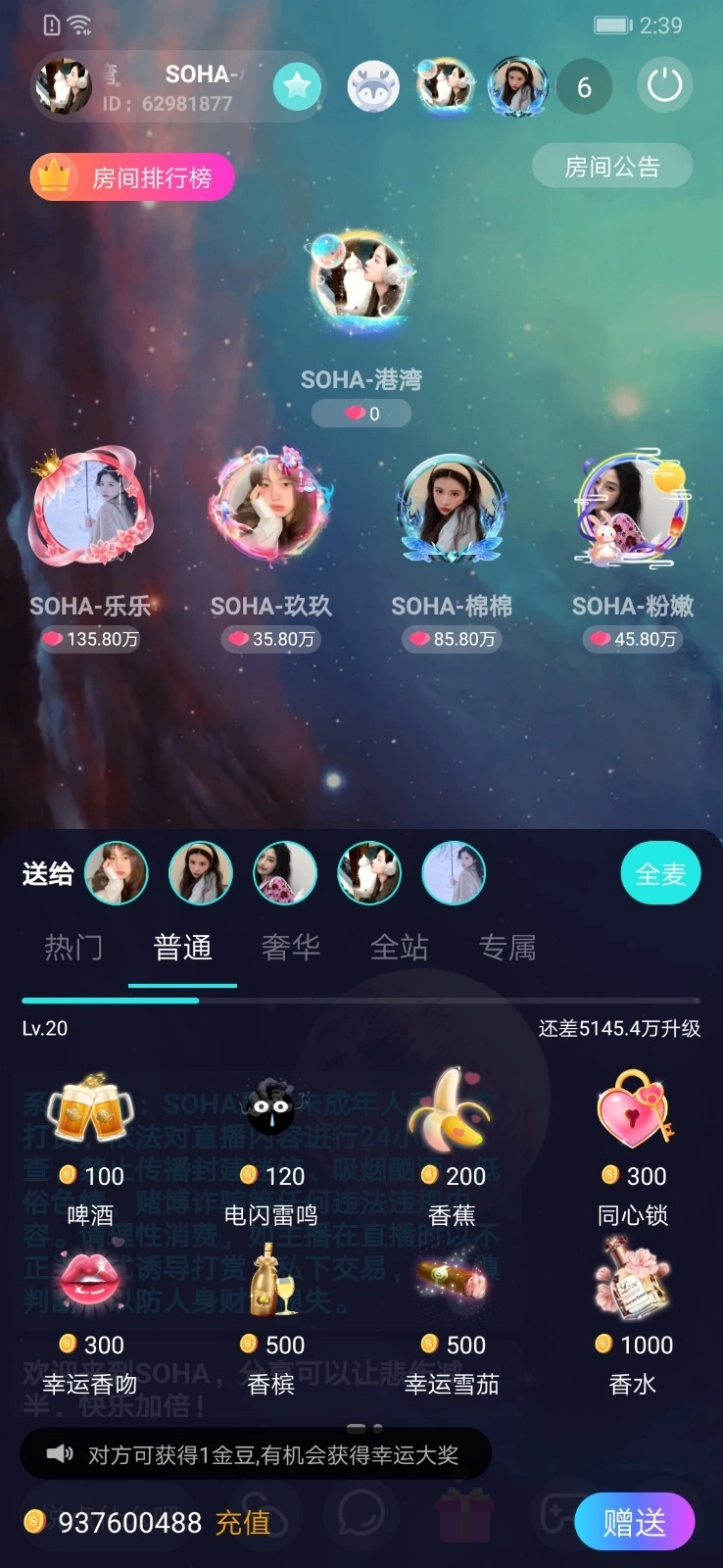This screenshot has height=1568, width=723.
Task: Pick the 香水 gift for 1000
Action: click(x=632, y=1313)
